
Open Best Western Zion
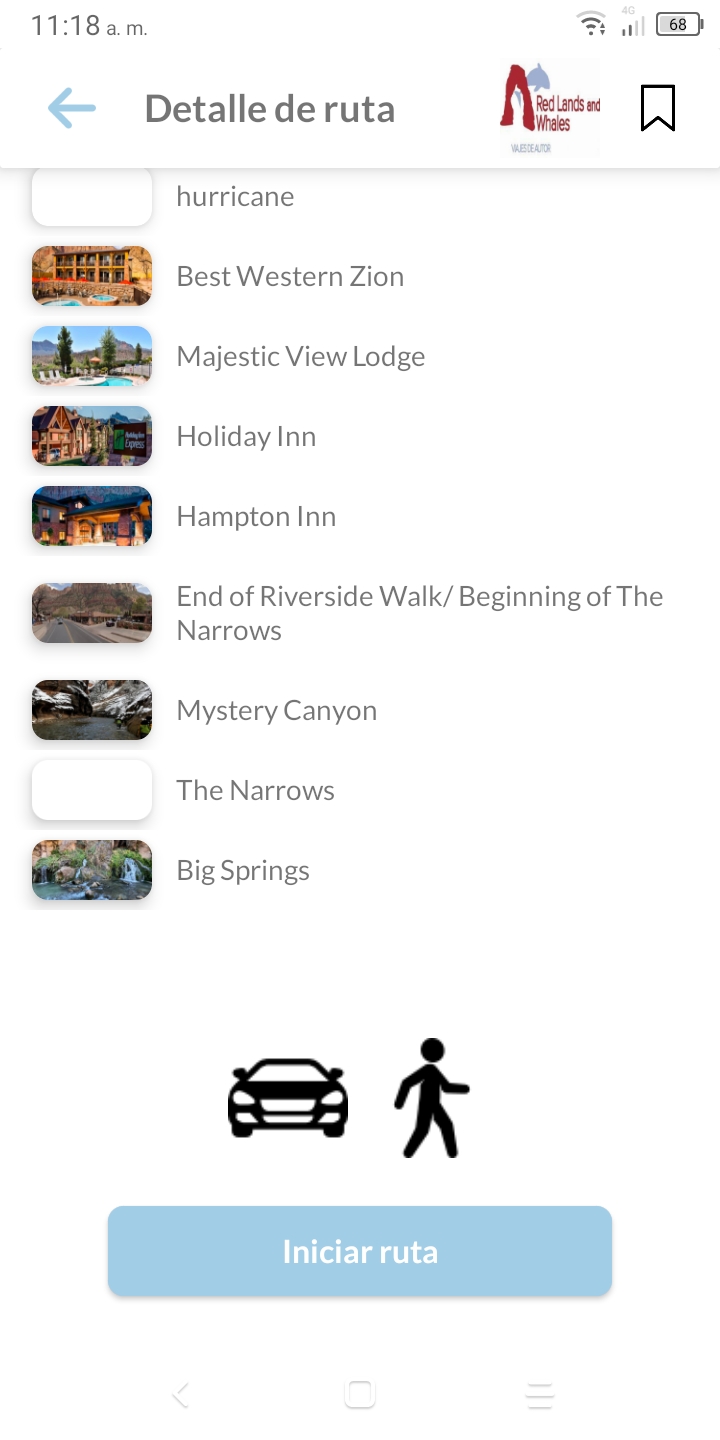290,276
